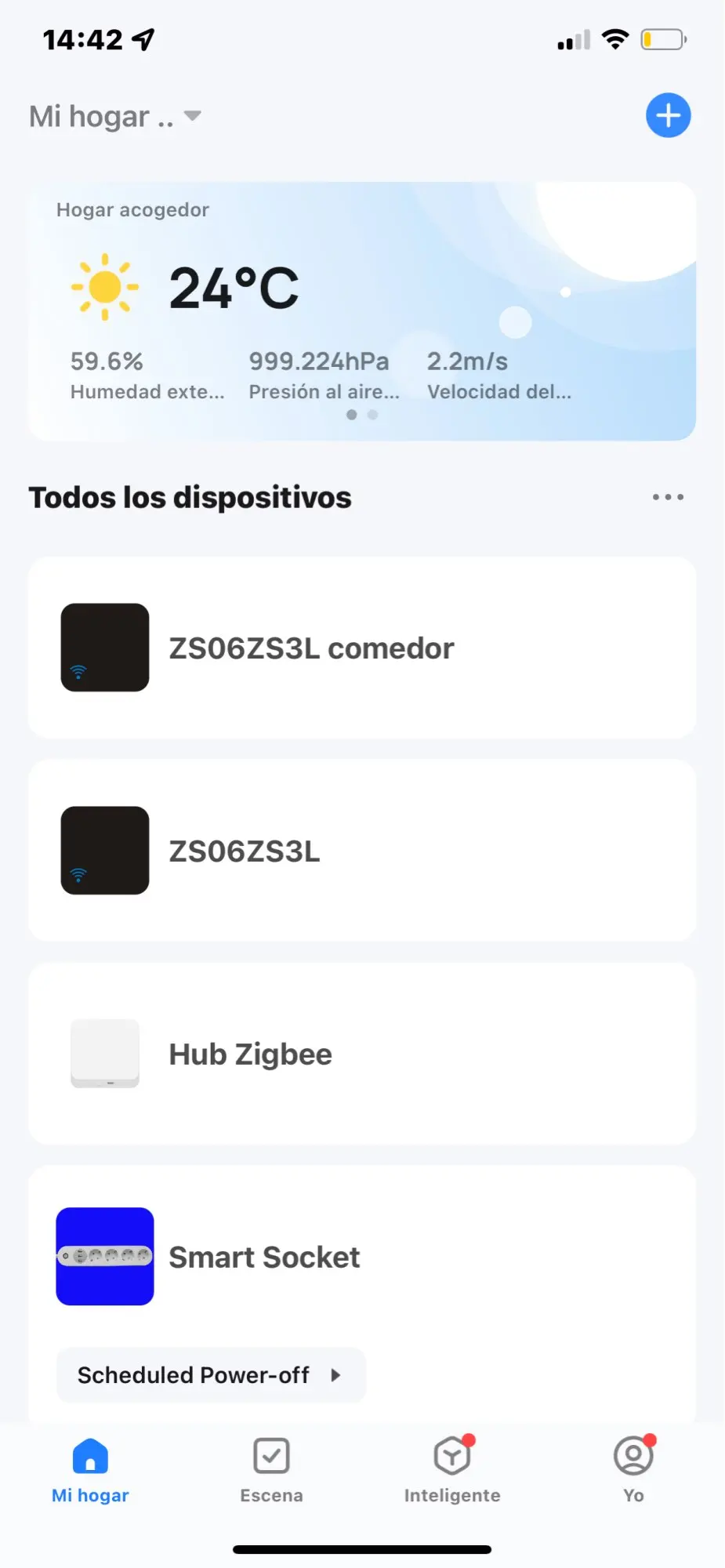This screenshot has height=1568, width=725.
Task: Add a new device with the plus button
Action: tap(668, 116)
